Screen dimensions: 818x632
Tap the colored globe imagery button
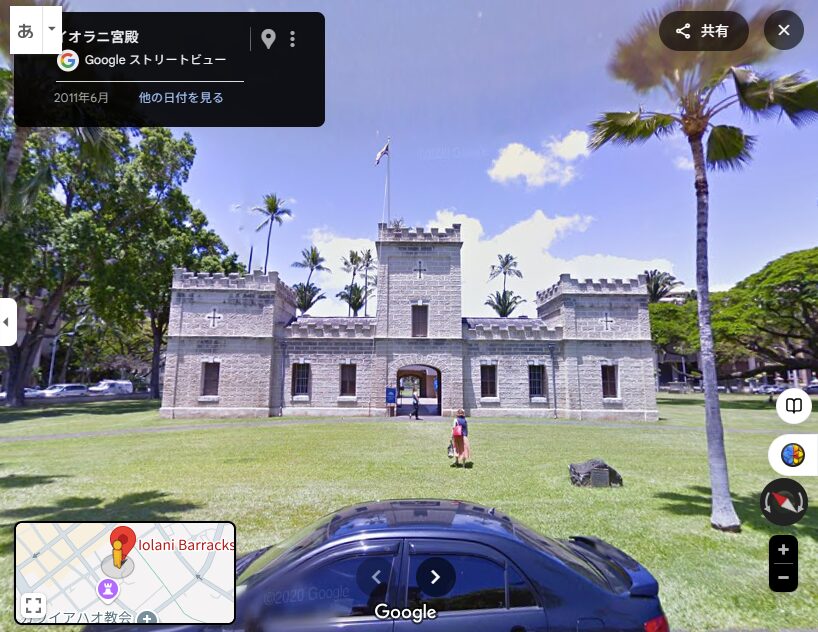tap(793, 455)
